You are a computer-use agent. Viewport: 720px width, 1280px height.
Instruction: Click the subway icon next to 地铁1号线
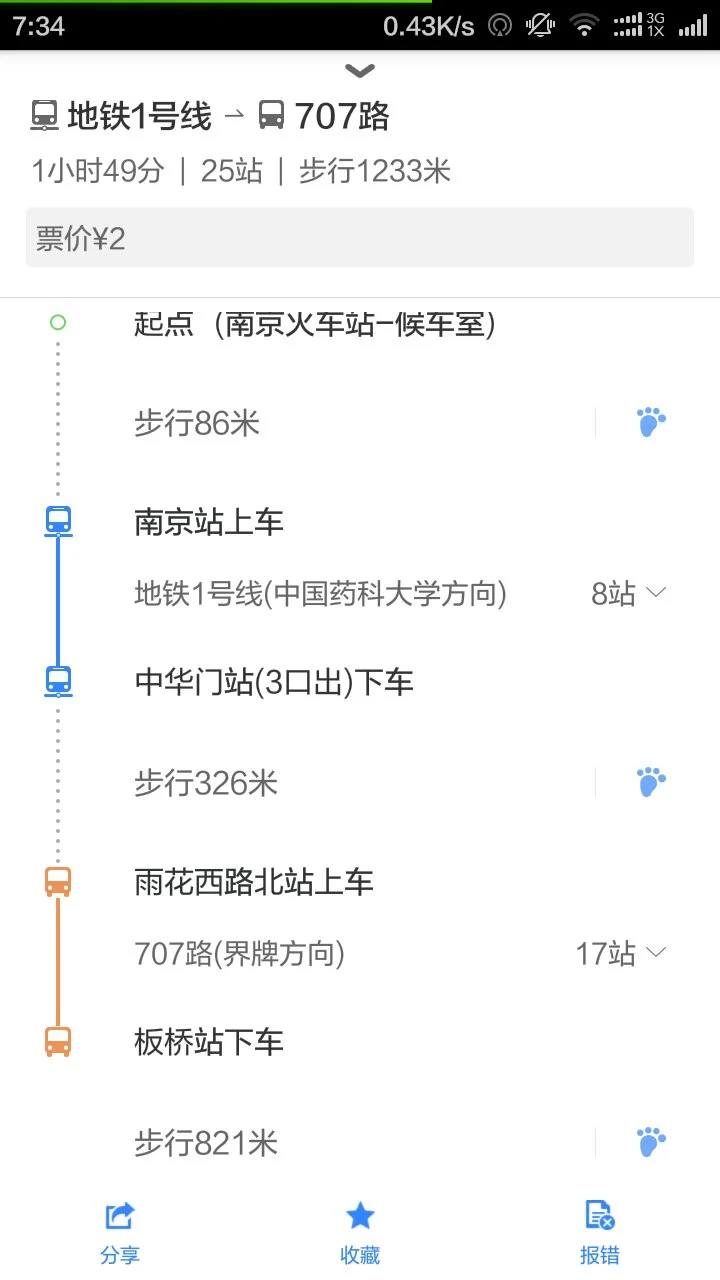(42, 115)
